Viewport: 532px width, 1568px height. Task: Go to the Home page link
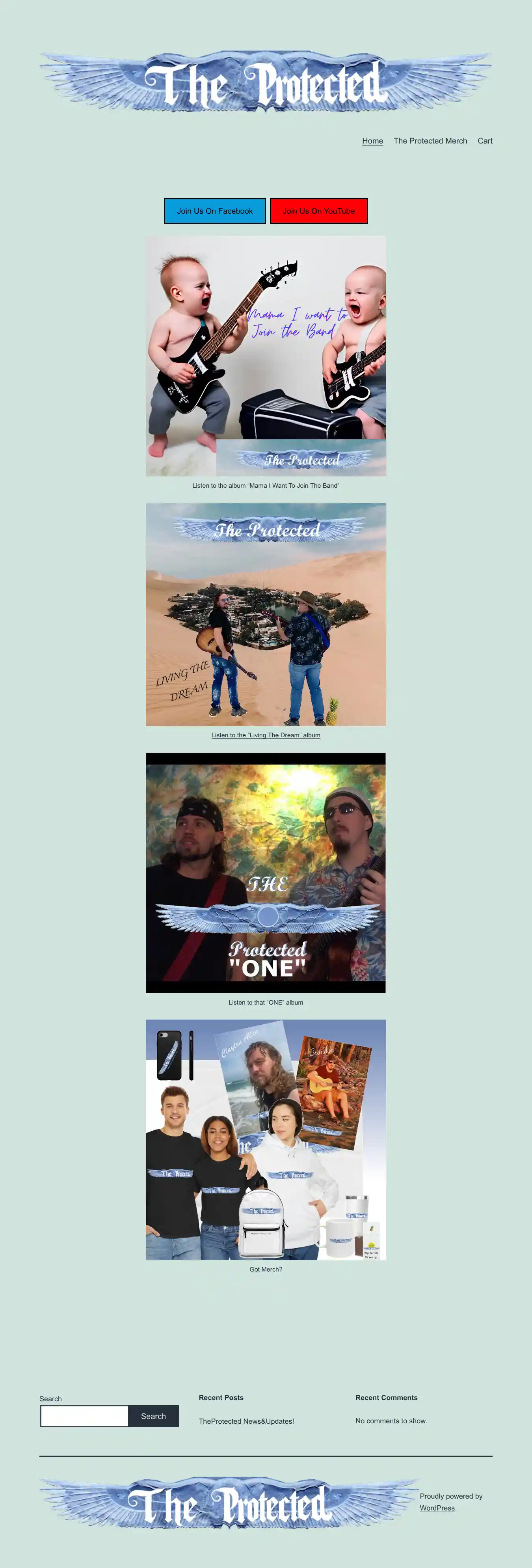pos(372,141)
